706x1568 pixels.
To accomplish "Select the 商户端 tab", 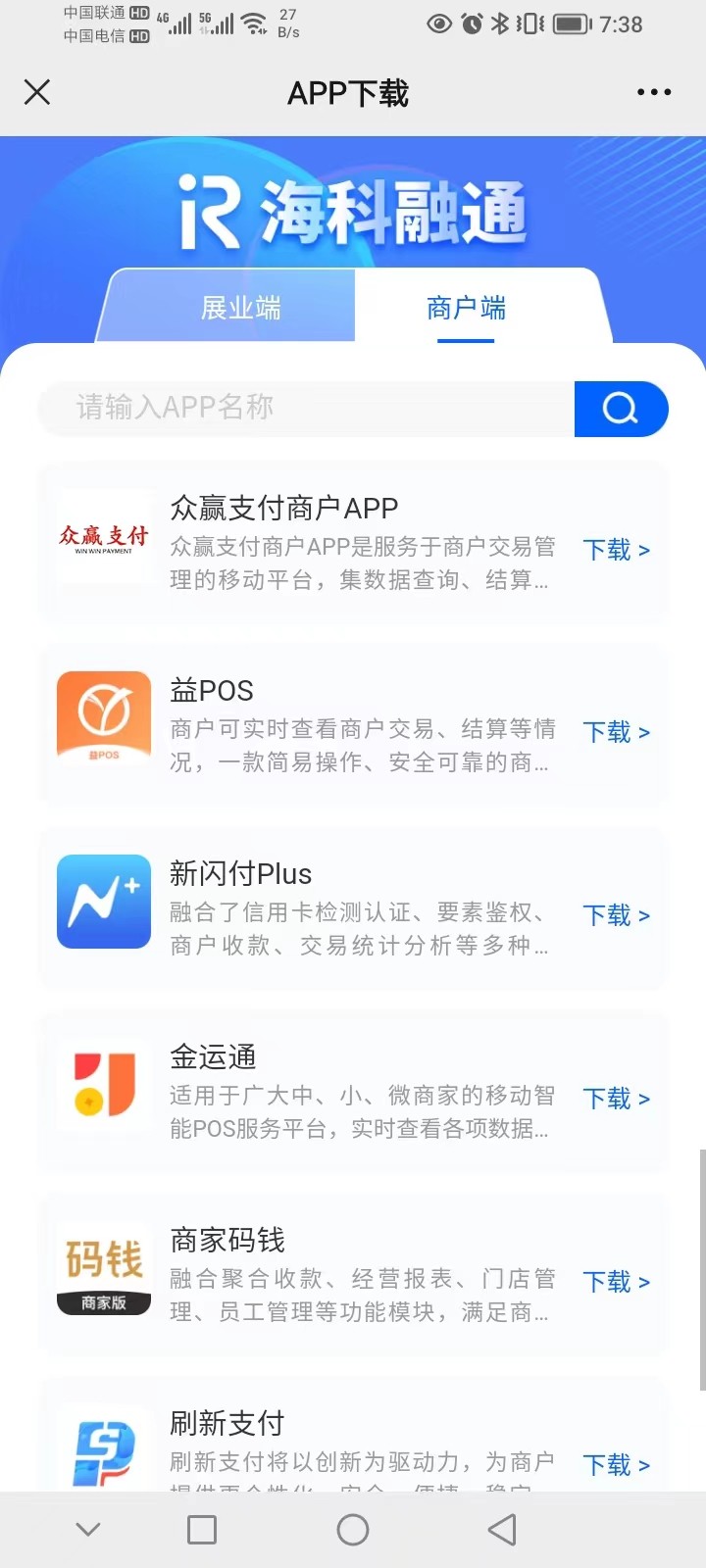I will coord(466,308).
